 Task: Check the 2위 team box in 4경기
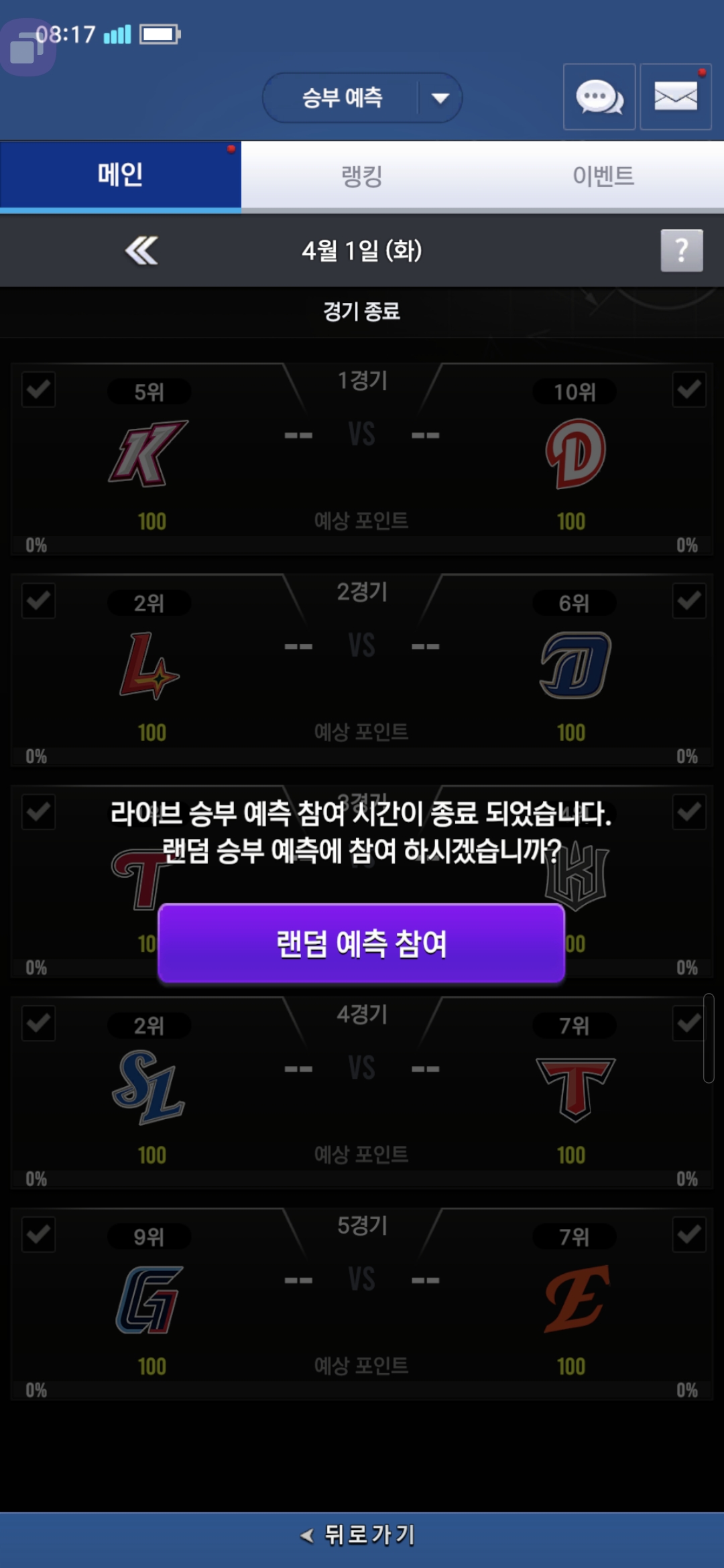pyautogui.click(x=38, y=1023)
